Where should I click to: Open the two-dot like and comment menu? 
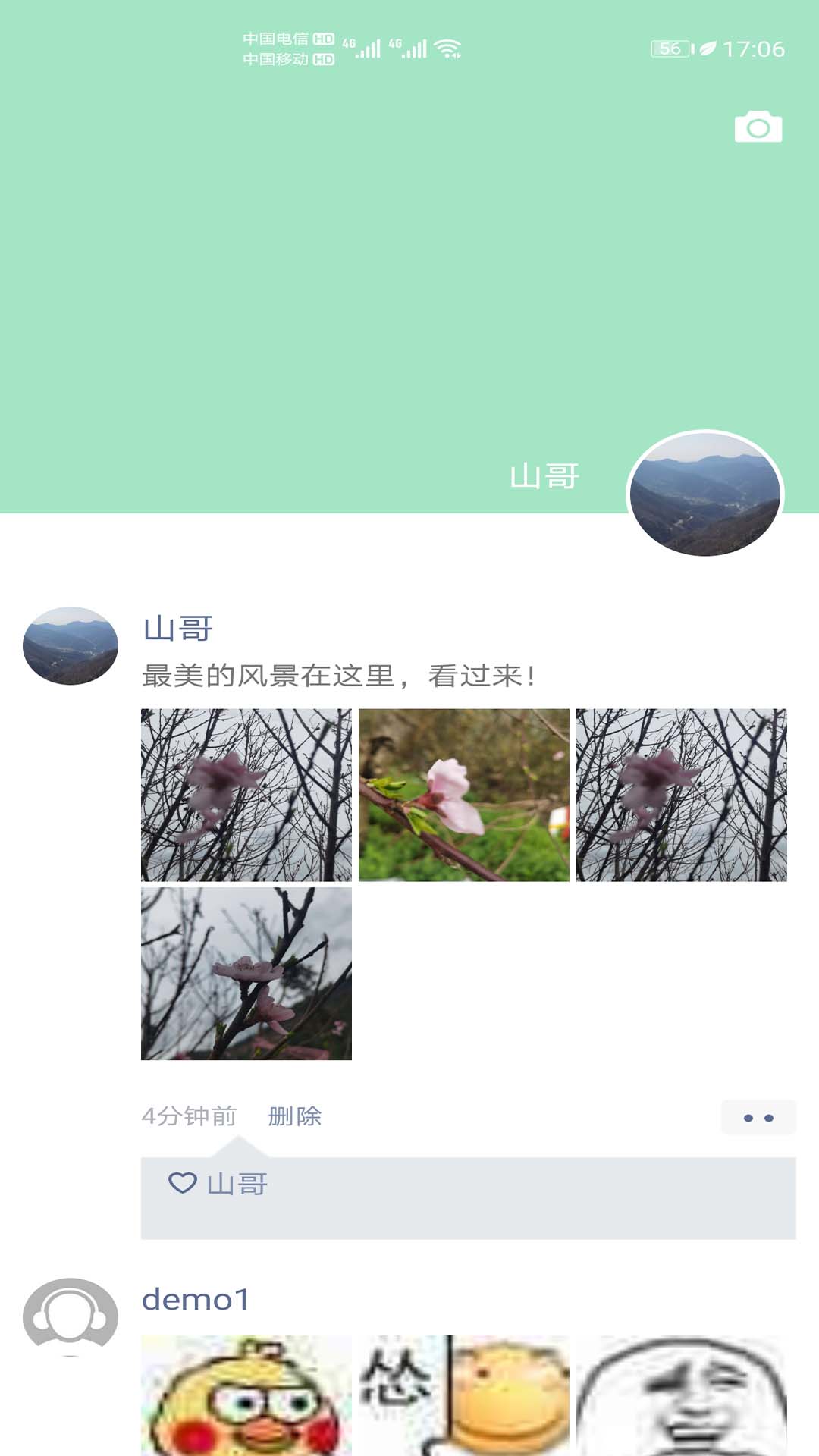[758, 1118]
